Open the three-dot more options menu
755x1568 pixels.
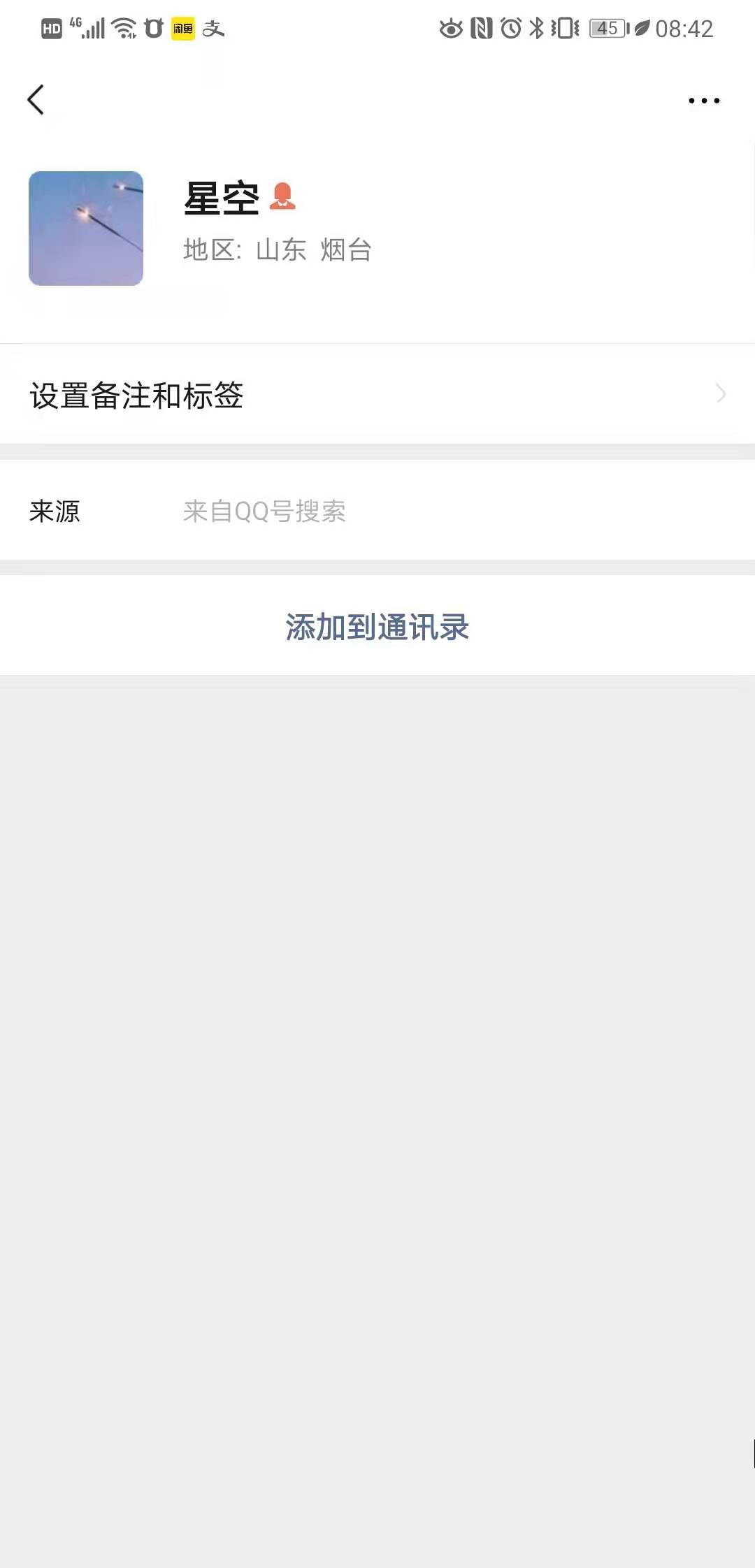pyautogui.click(x=703, y=101)
